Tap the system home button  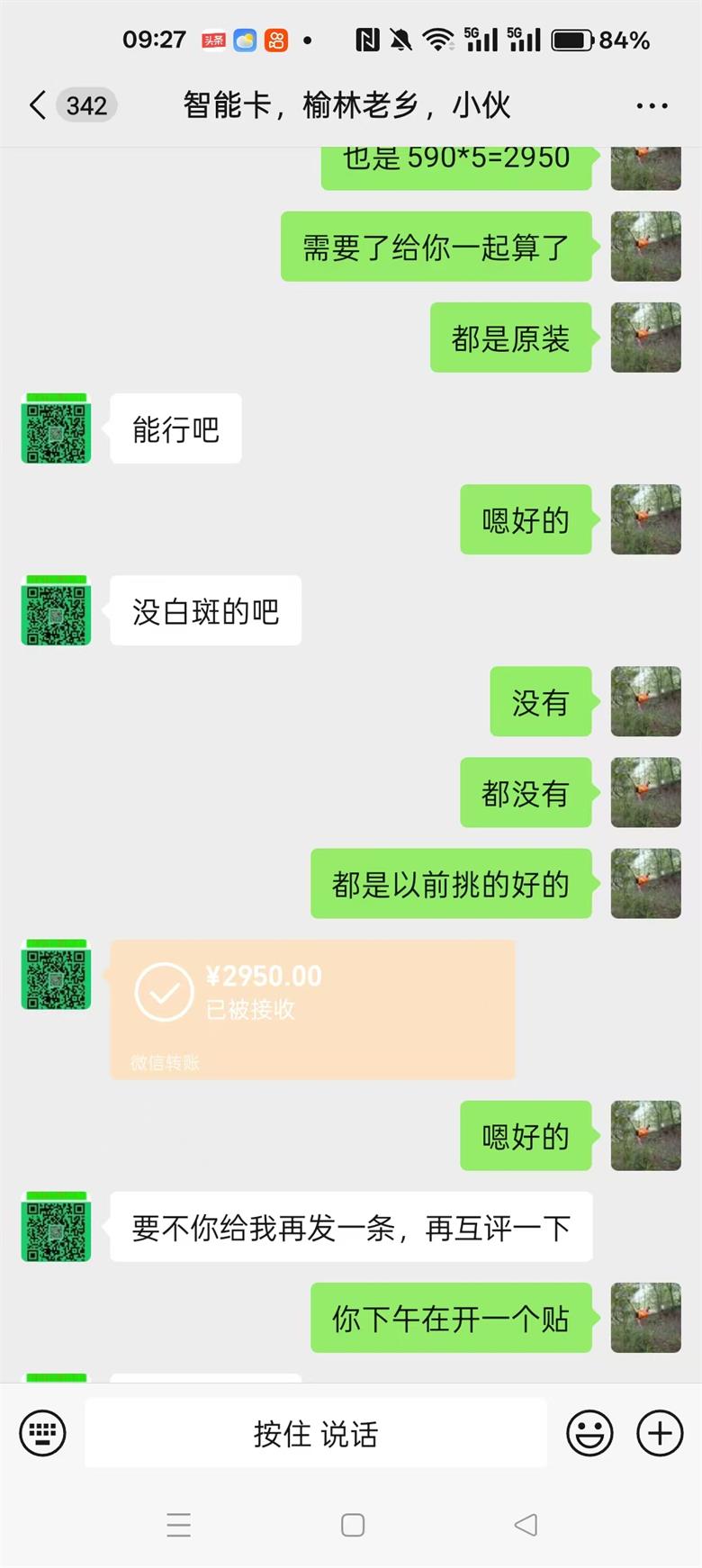[x=353, y=1525]
